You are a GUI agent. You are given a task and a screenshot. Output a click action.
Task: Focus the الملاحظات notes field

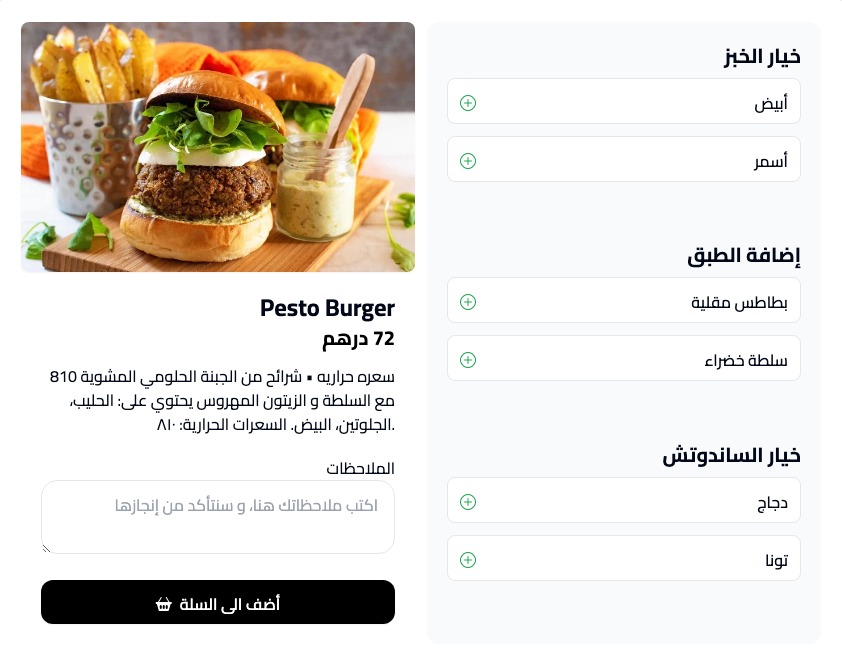tap(218, 517)
